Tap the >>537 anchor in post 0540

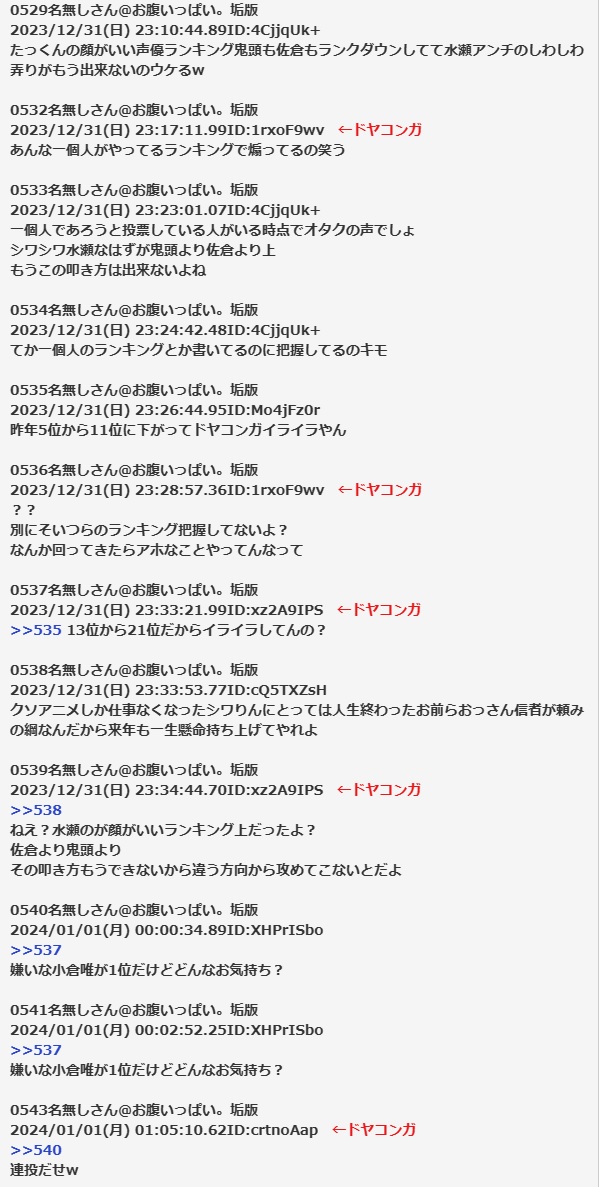[36, 950]
